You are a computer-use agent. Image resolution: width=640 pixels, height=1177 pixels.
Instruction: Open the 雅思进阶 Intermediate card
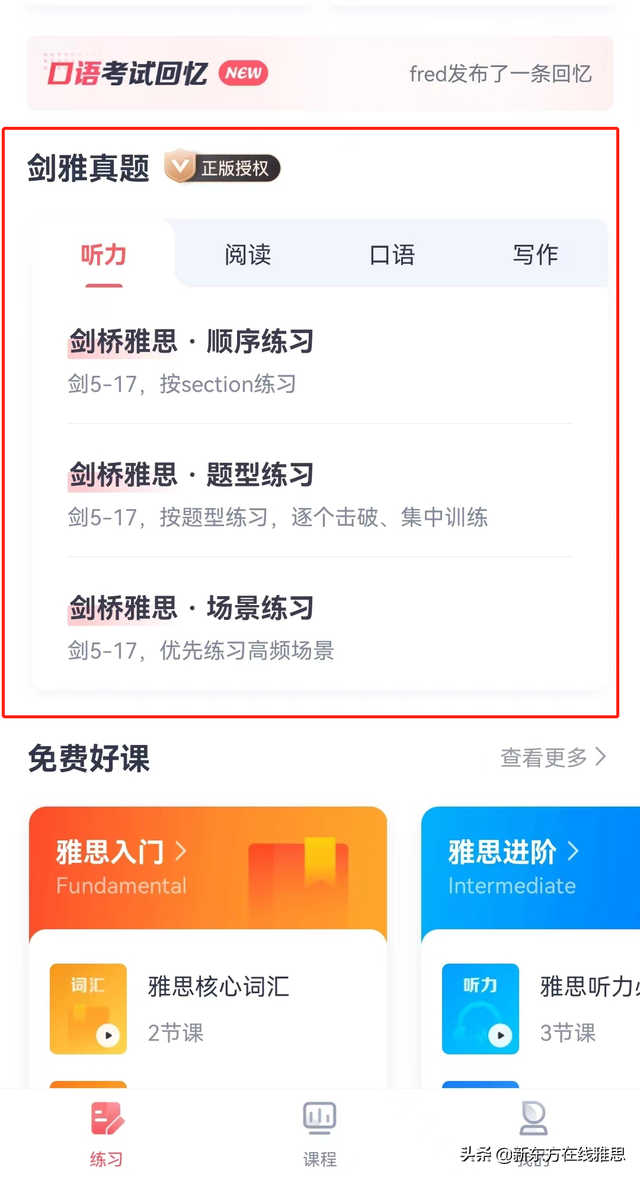530,868
